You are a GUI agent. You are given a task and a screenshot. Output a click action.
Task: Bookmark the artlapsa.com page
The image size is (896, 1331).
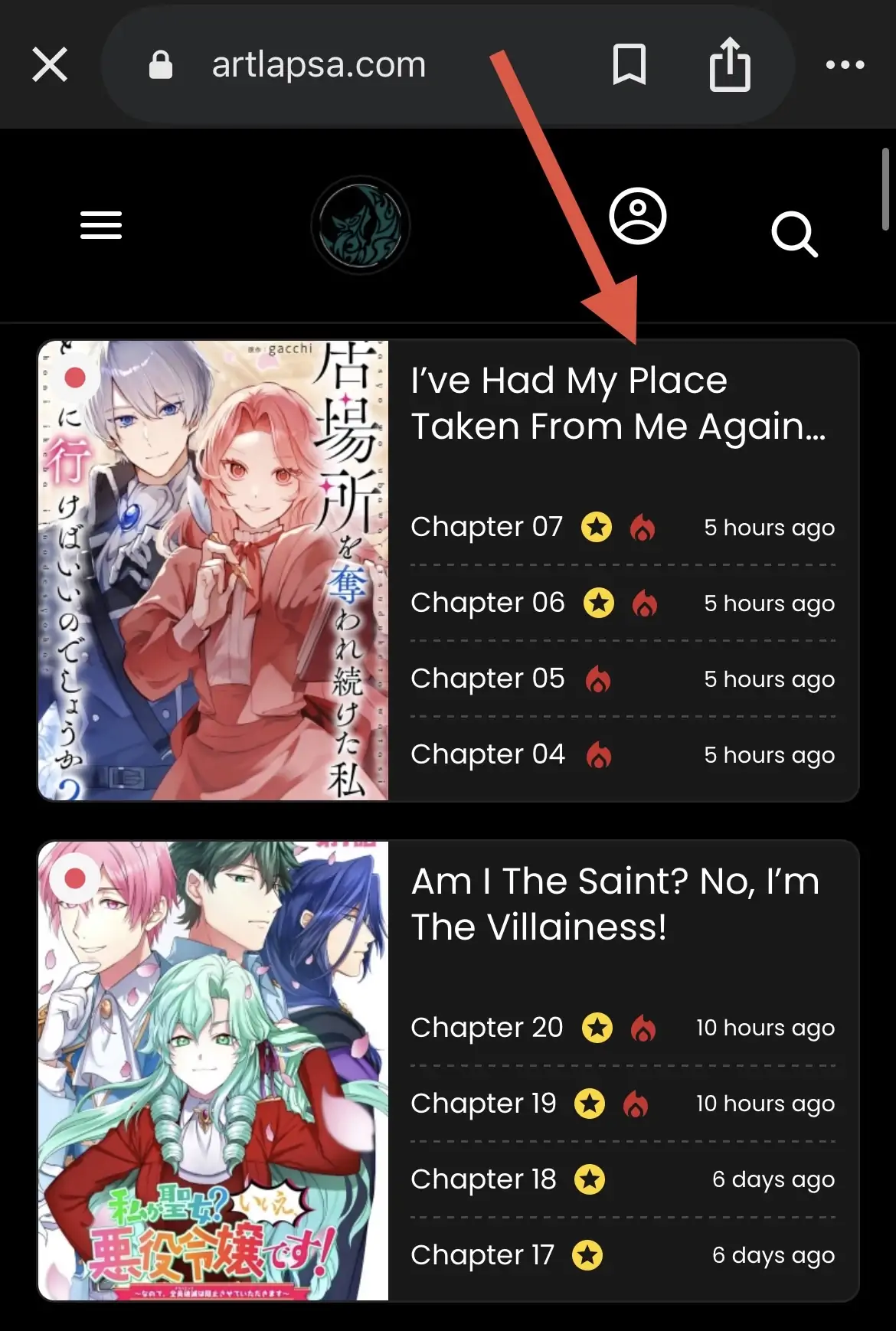629,64
